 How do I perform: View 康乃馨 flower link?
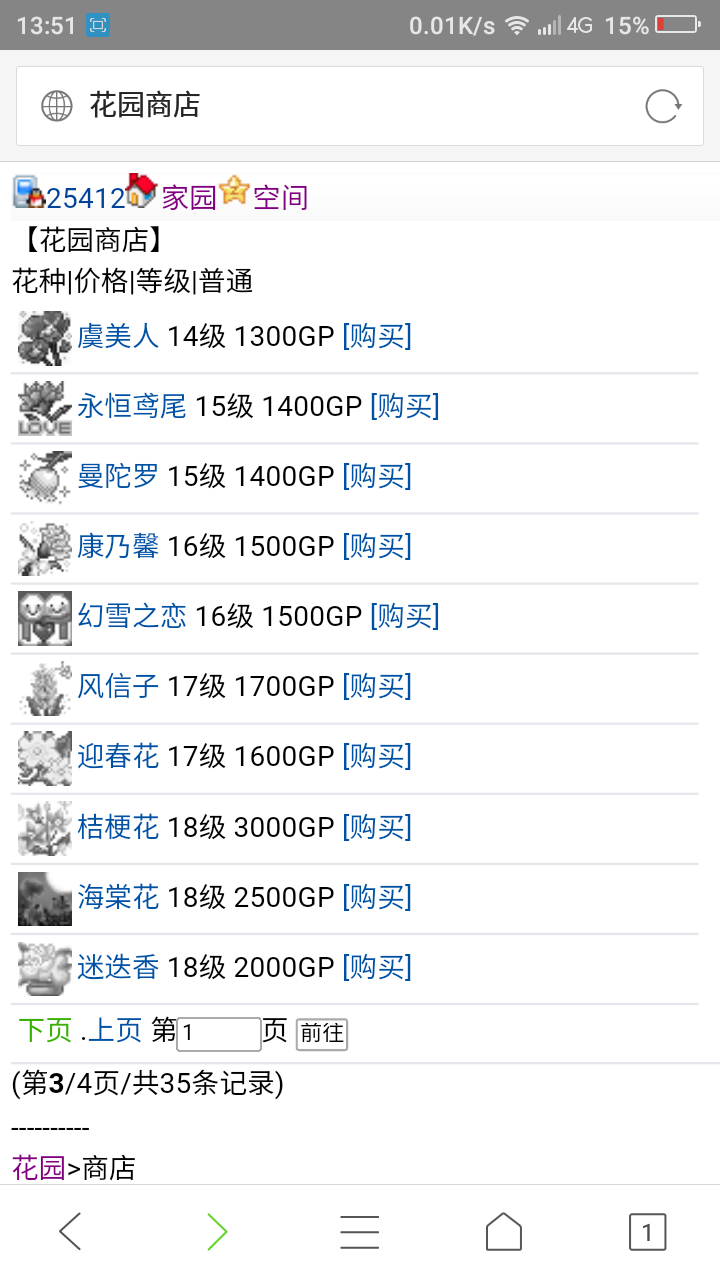118,546
